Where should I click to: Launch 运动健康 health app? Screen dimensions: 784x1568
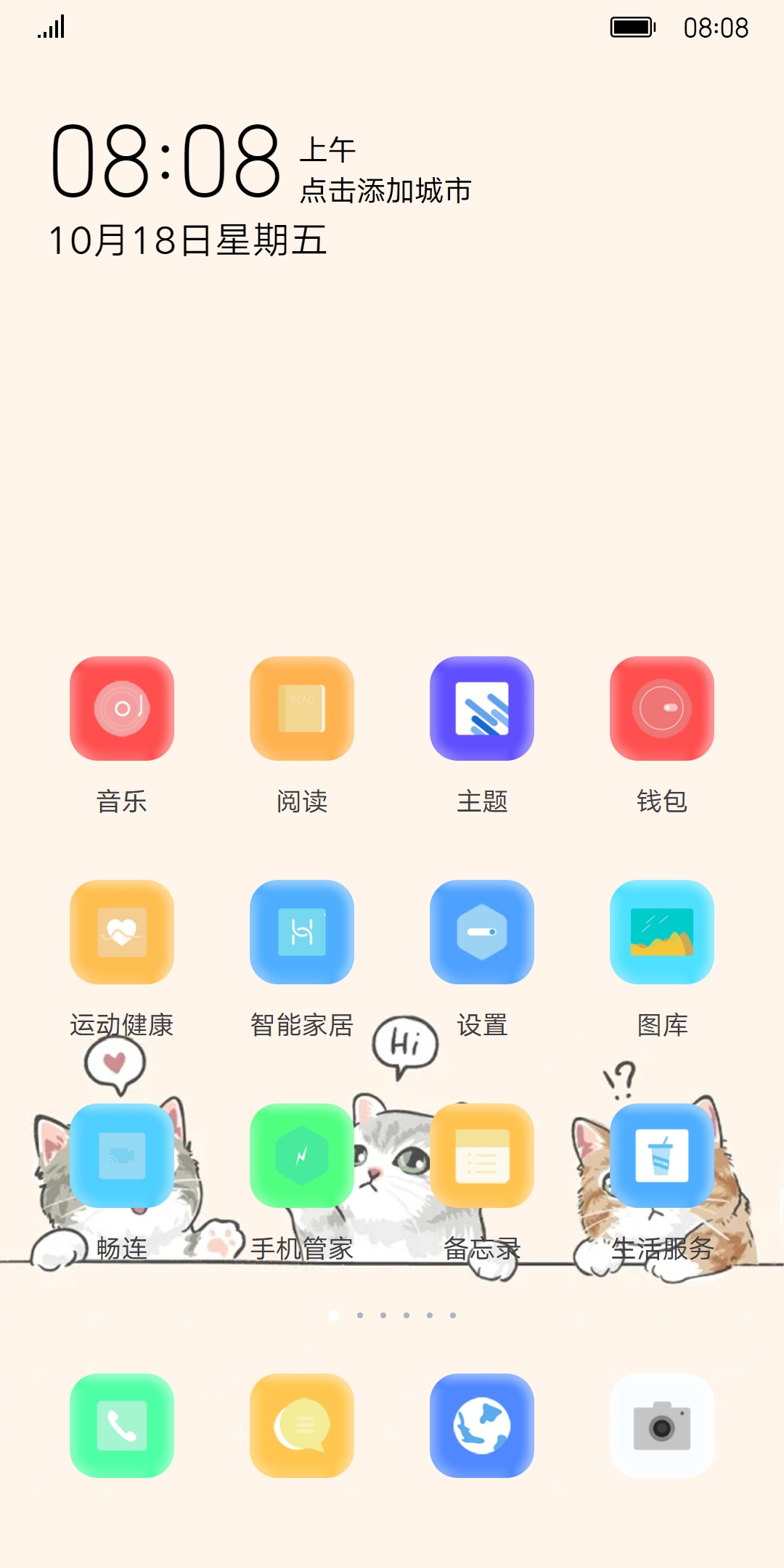coord(122,932)
